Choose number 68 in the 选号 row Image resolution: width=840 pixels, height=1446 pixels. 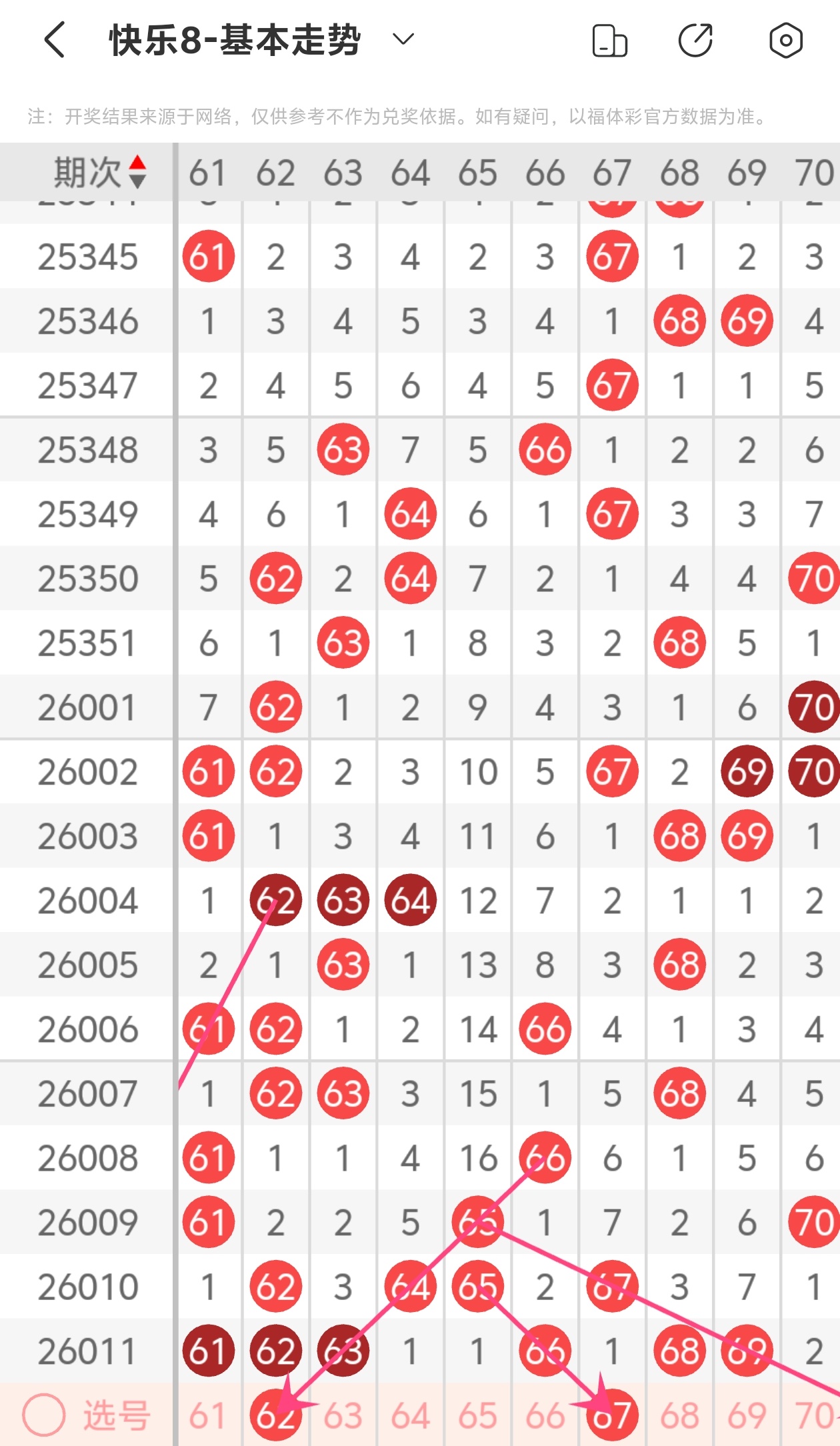[679, 1415]
